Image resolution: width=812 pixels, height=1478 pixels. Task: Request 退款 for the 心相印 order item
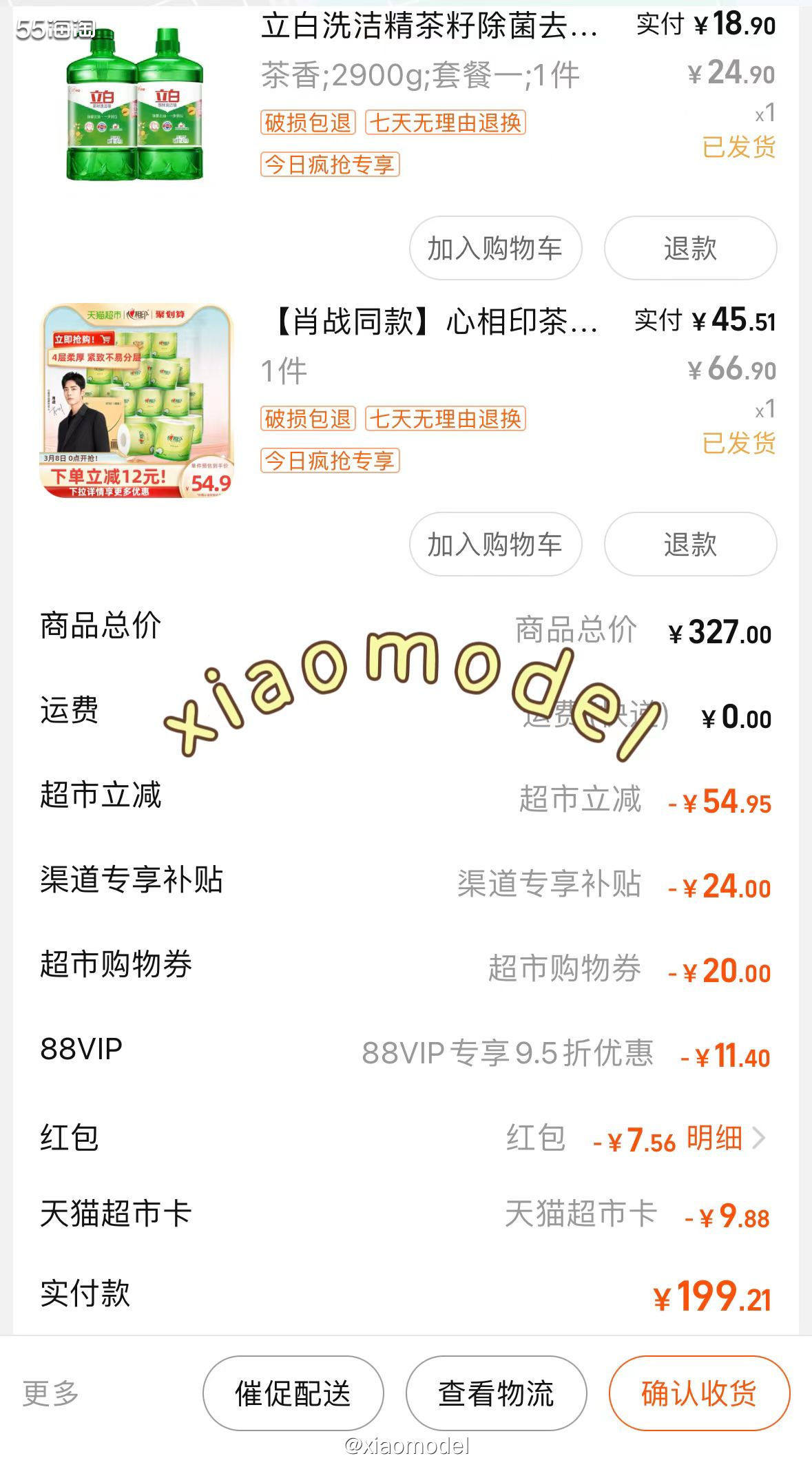[690, 544]
